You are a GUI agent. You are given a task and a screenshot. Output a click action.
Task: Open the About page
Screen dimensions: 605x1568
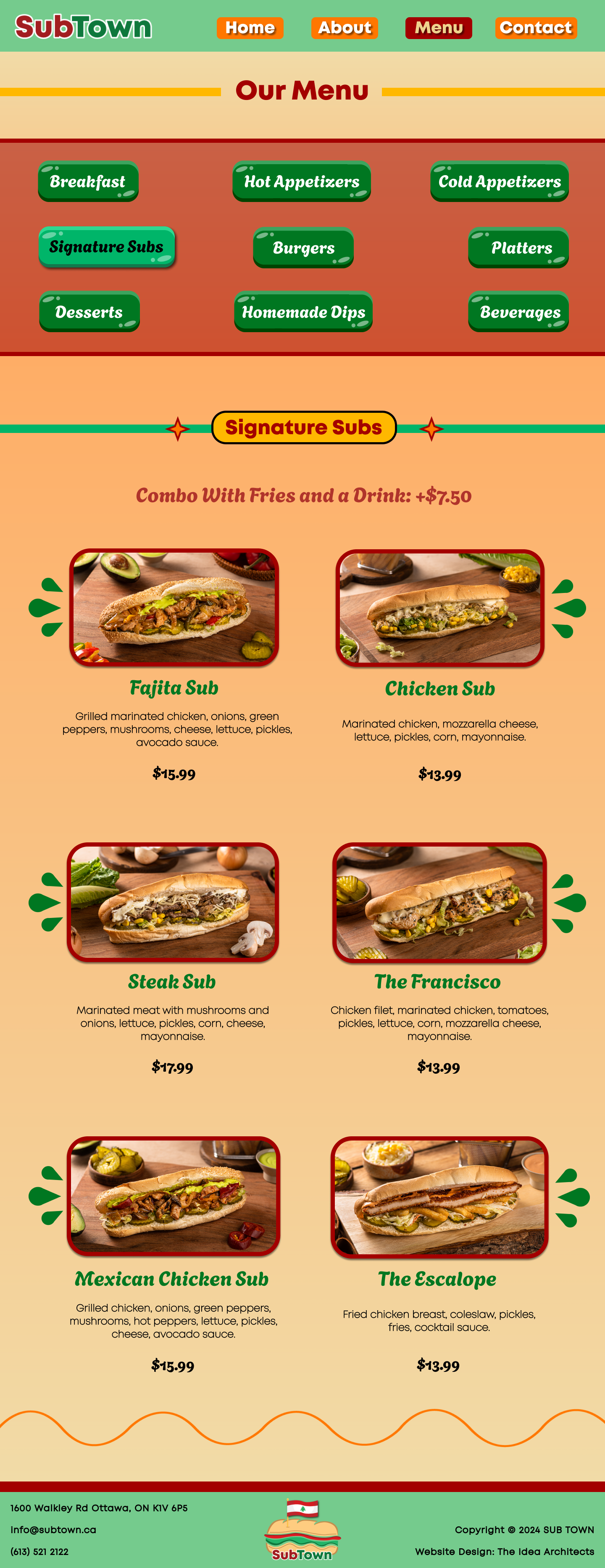344,28
